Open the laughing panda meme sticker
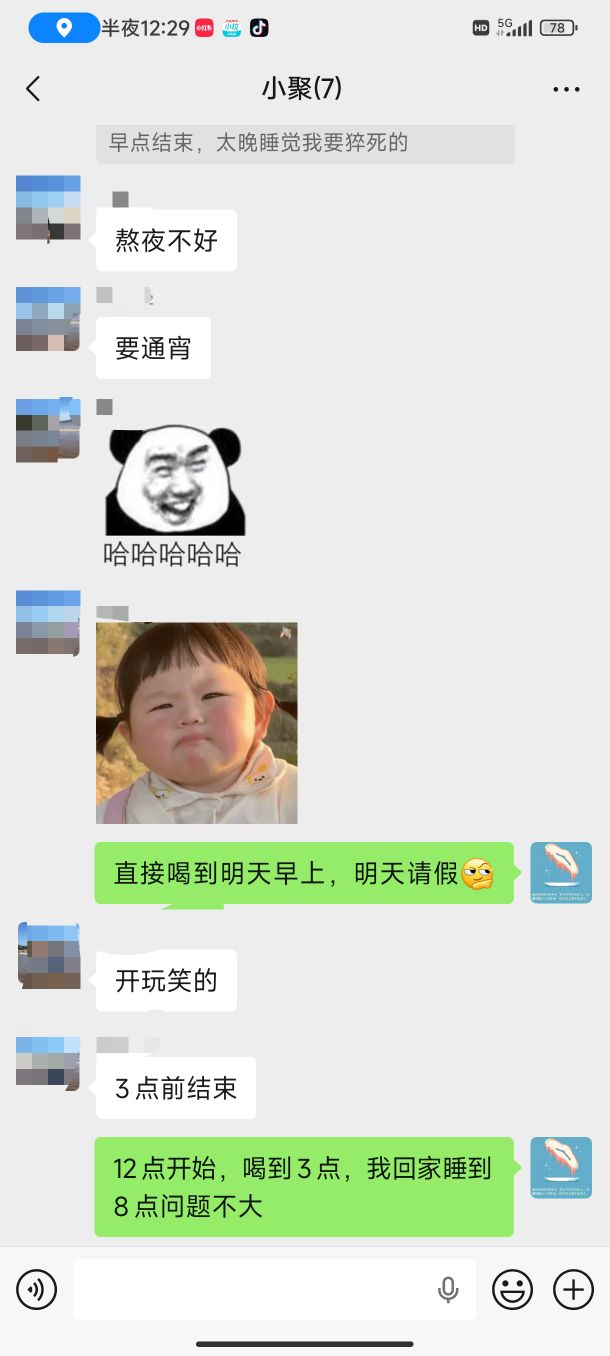610x1356 pixels. tap(175, 481)
